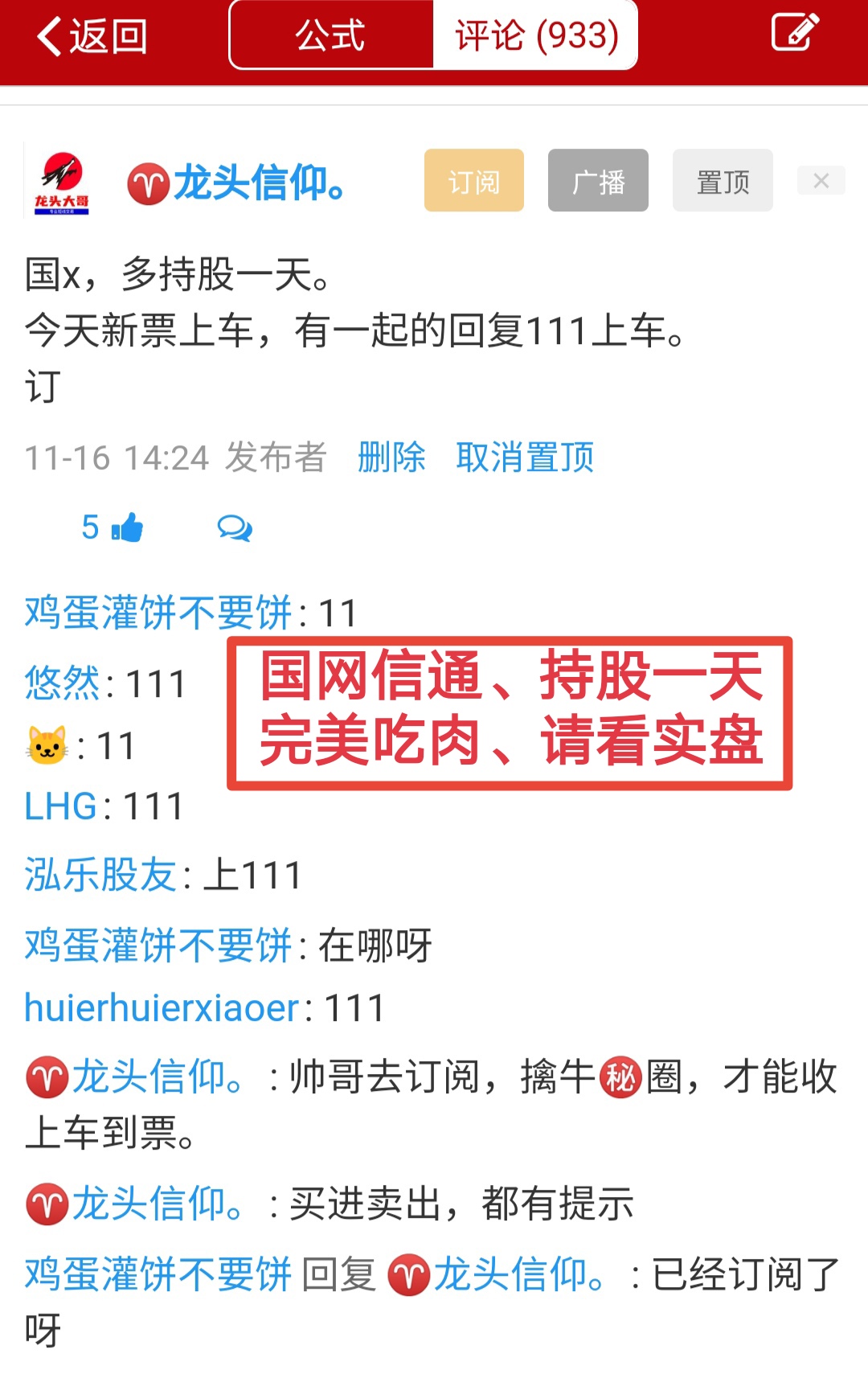Viewport: 868px width, 1374px height.
Task: Open the author name 龙头信仰。 in the header
Action: (x=259, y=183)
